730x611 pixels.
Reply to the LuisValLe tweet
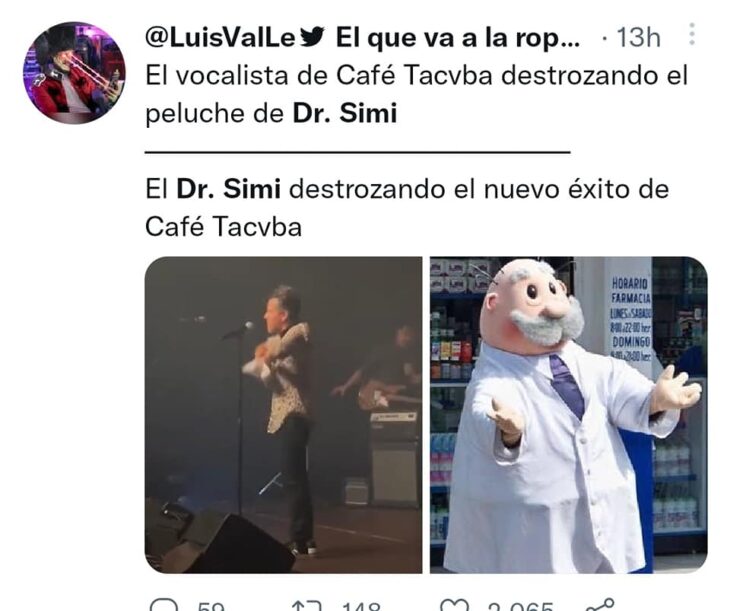[x=162, y=604]
